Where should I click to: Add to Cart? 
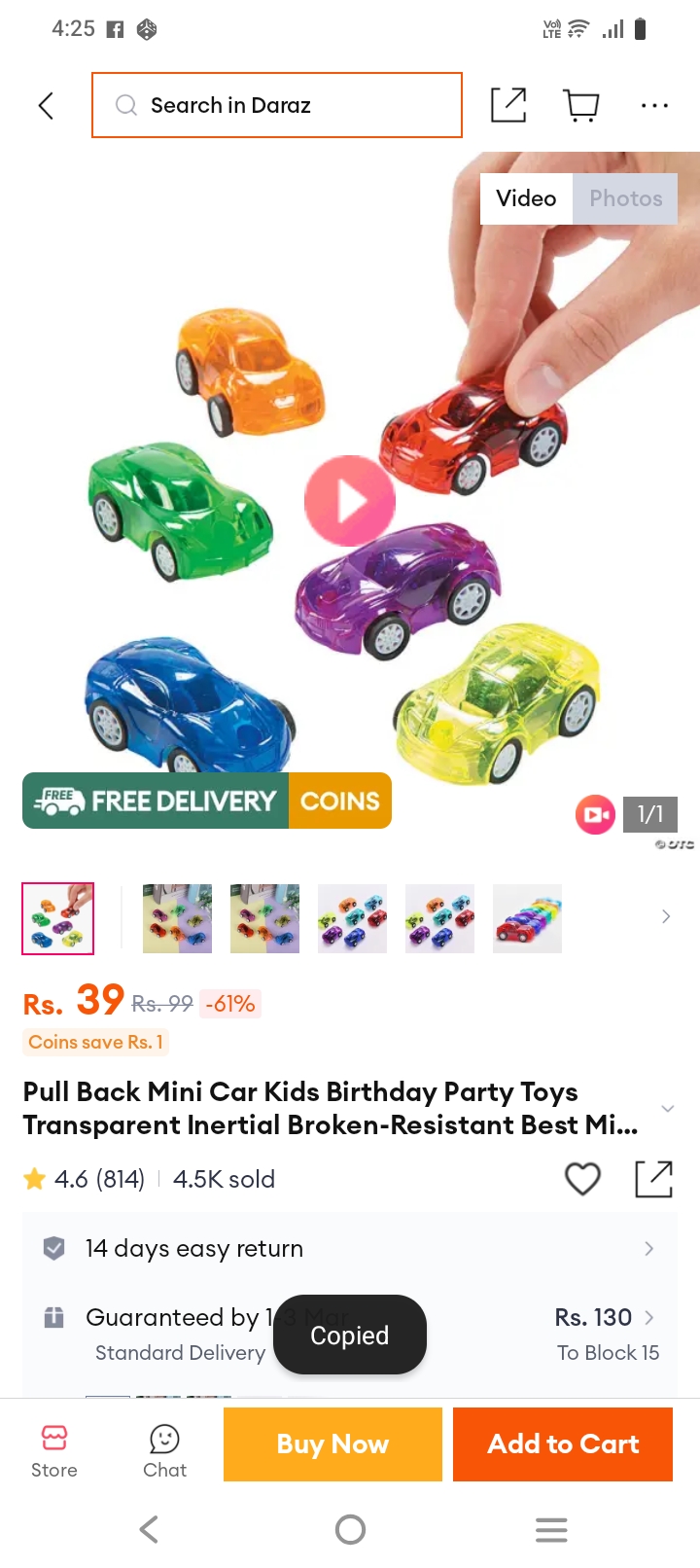point(563,1444)
